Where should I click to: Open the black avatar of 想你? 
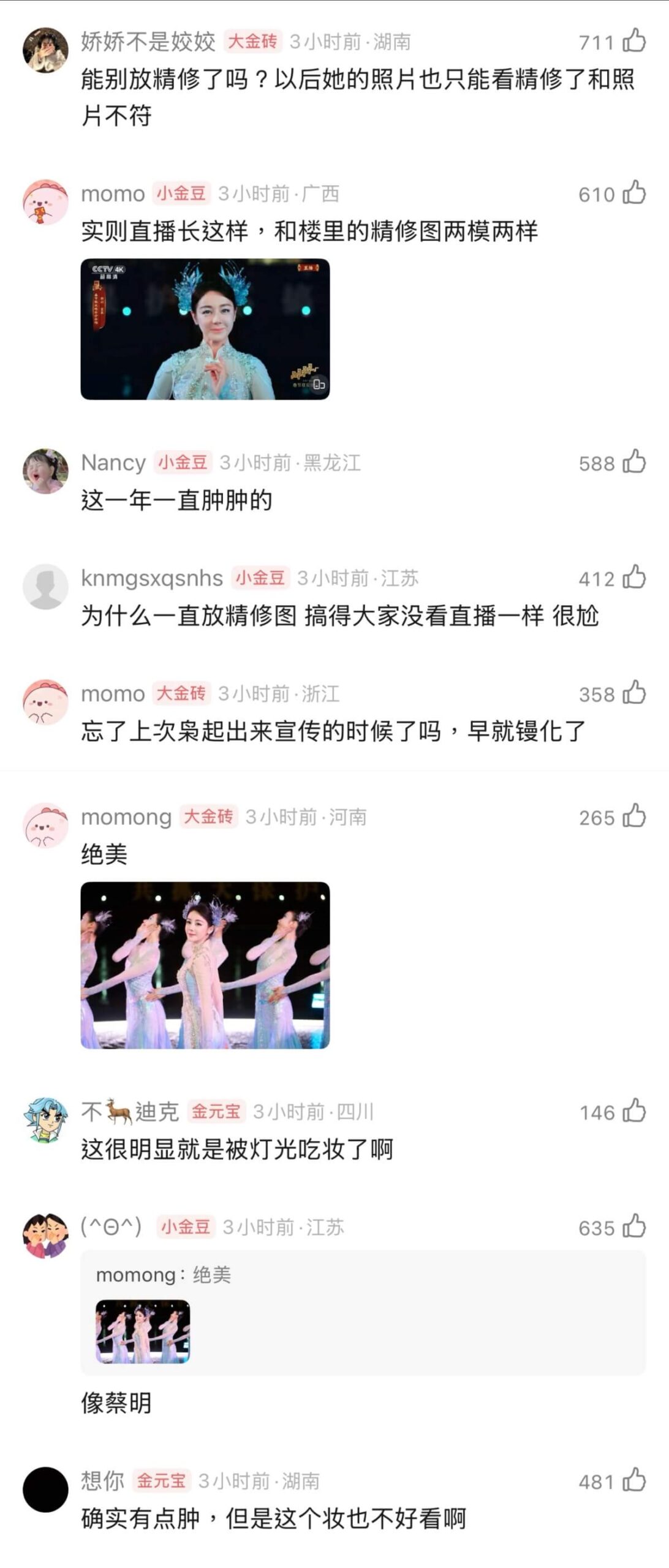click(x=45, y=1489)
